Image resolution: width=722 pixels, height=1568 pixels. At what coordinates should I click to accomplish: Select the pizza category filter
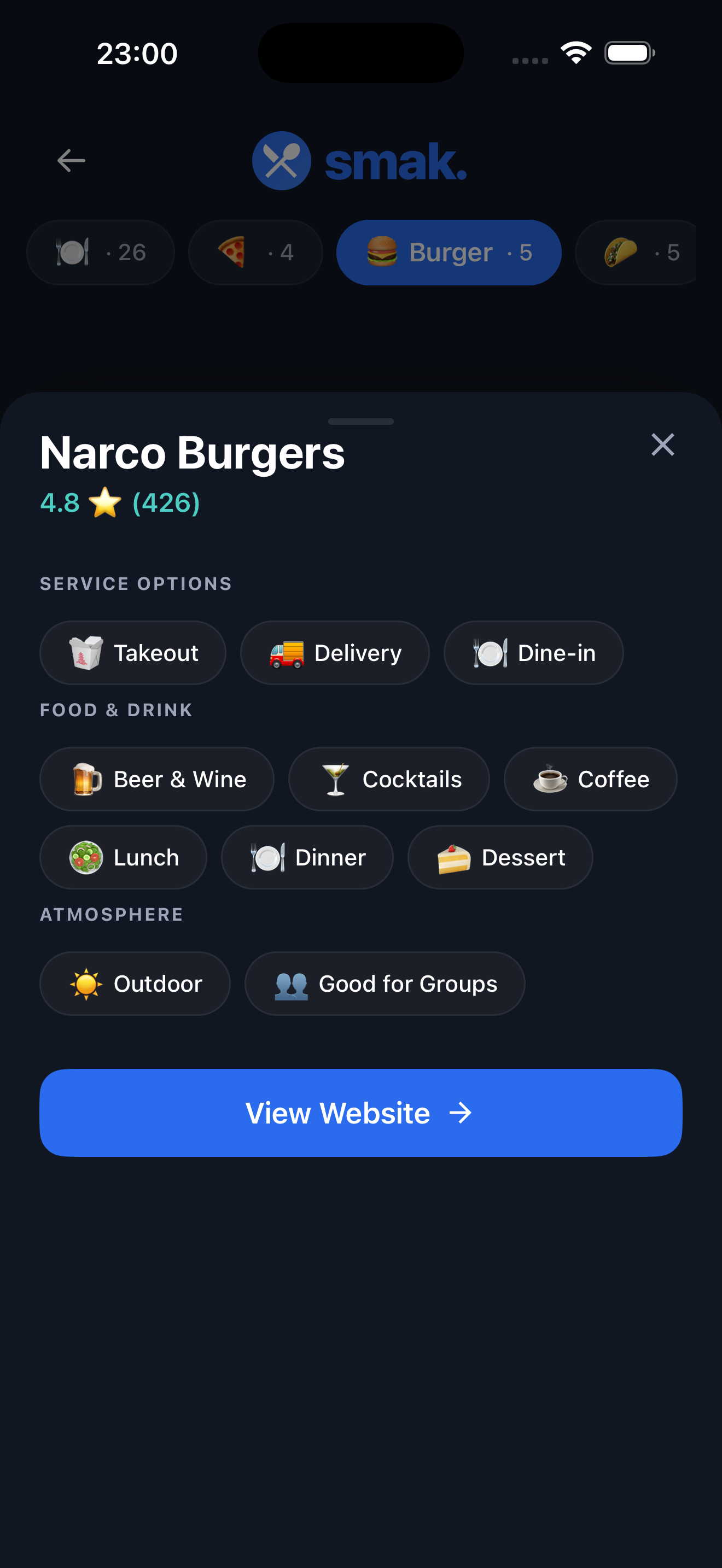pyautogui.click(x=255, y=252)
